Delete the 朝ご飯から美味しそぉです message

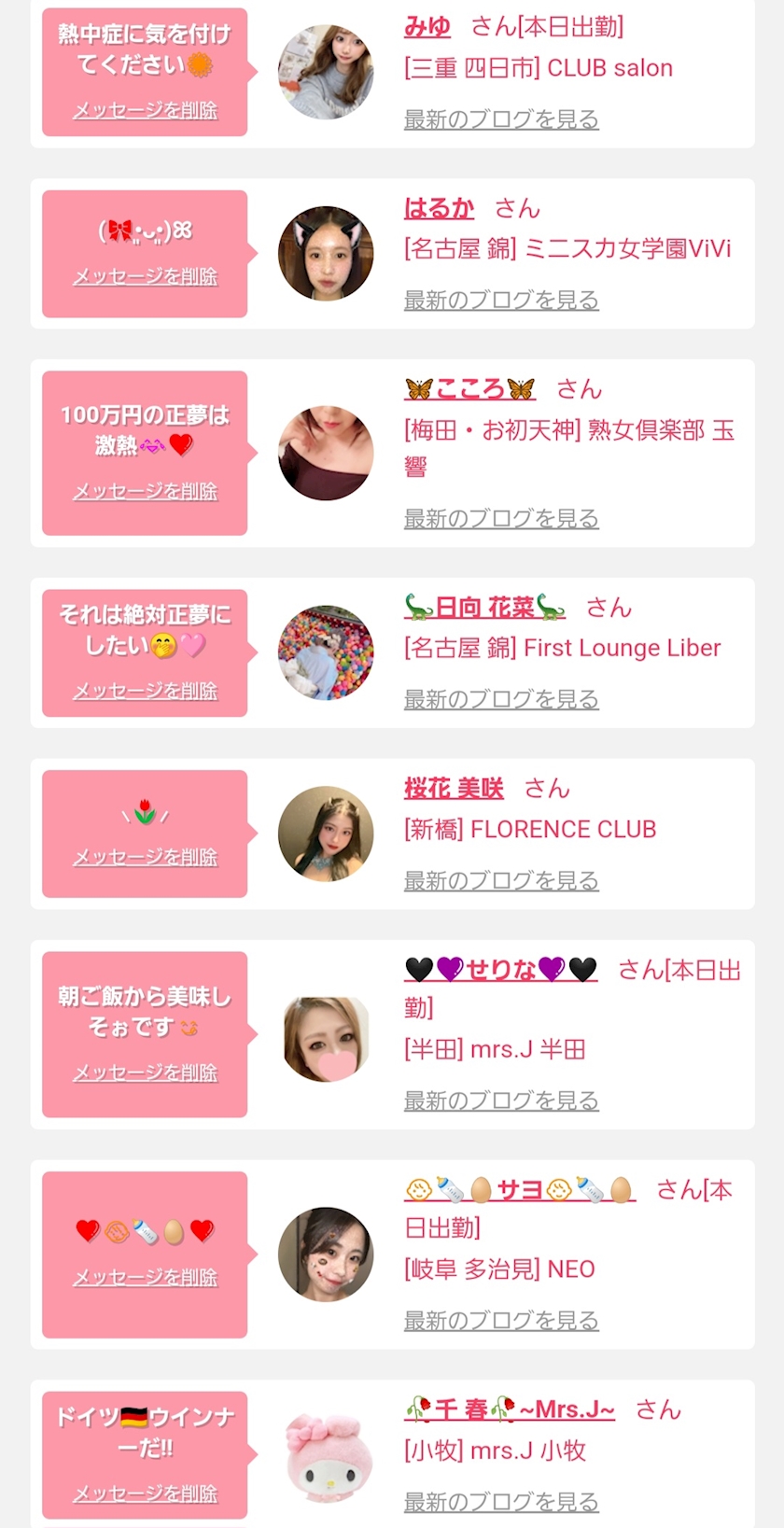click(146, 1073)
